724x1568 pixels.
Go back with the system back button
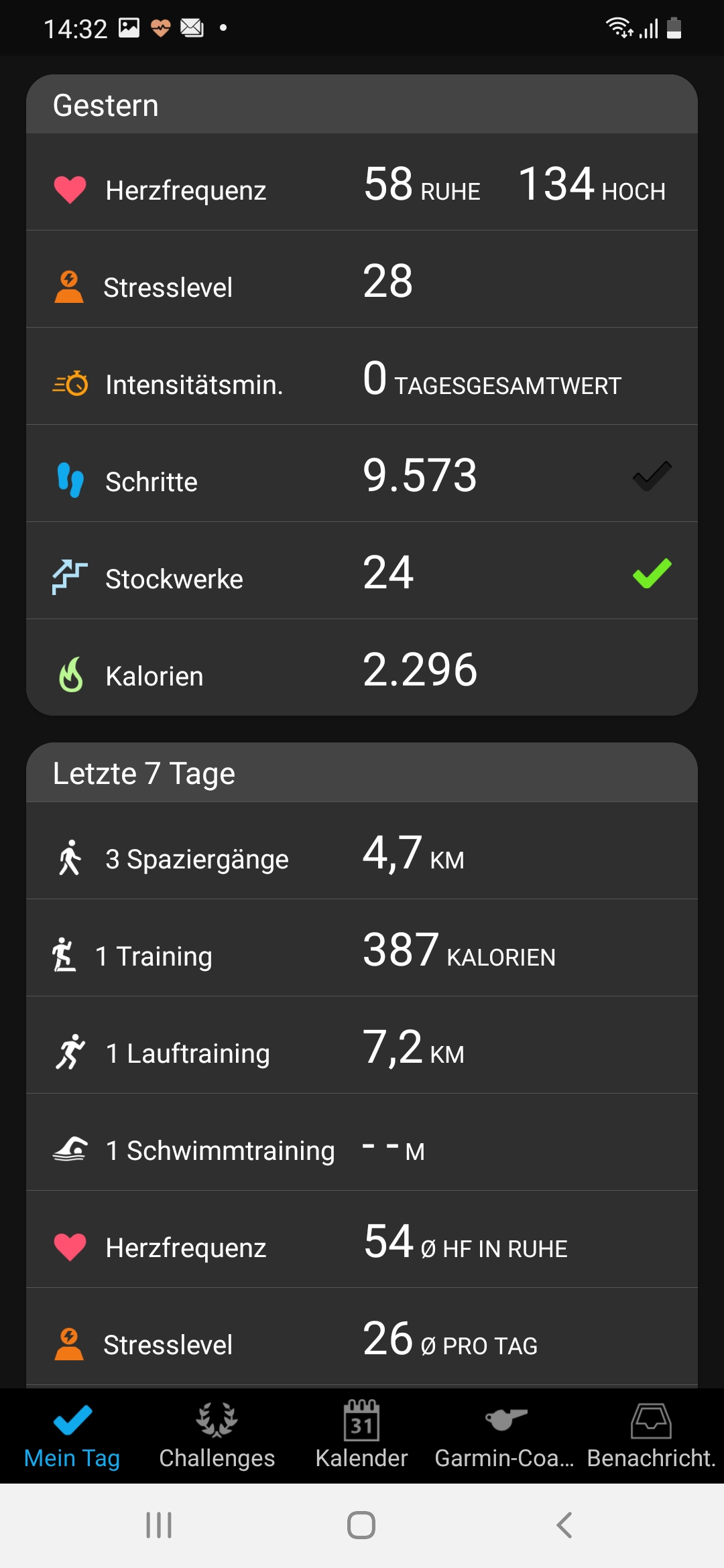[x=564, y=1525]
